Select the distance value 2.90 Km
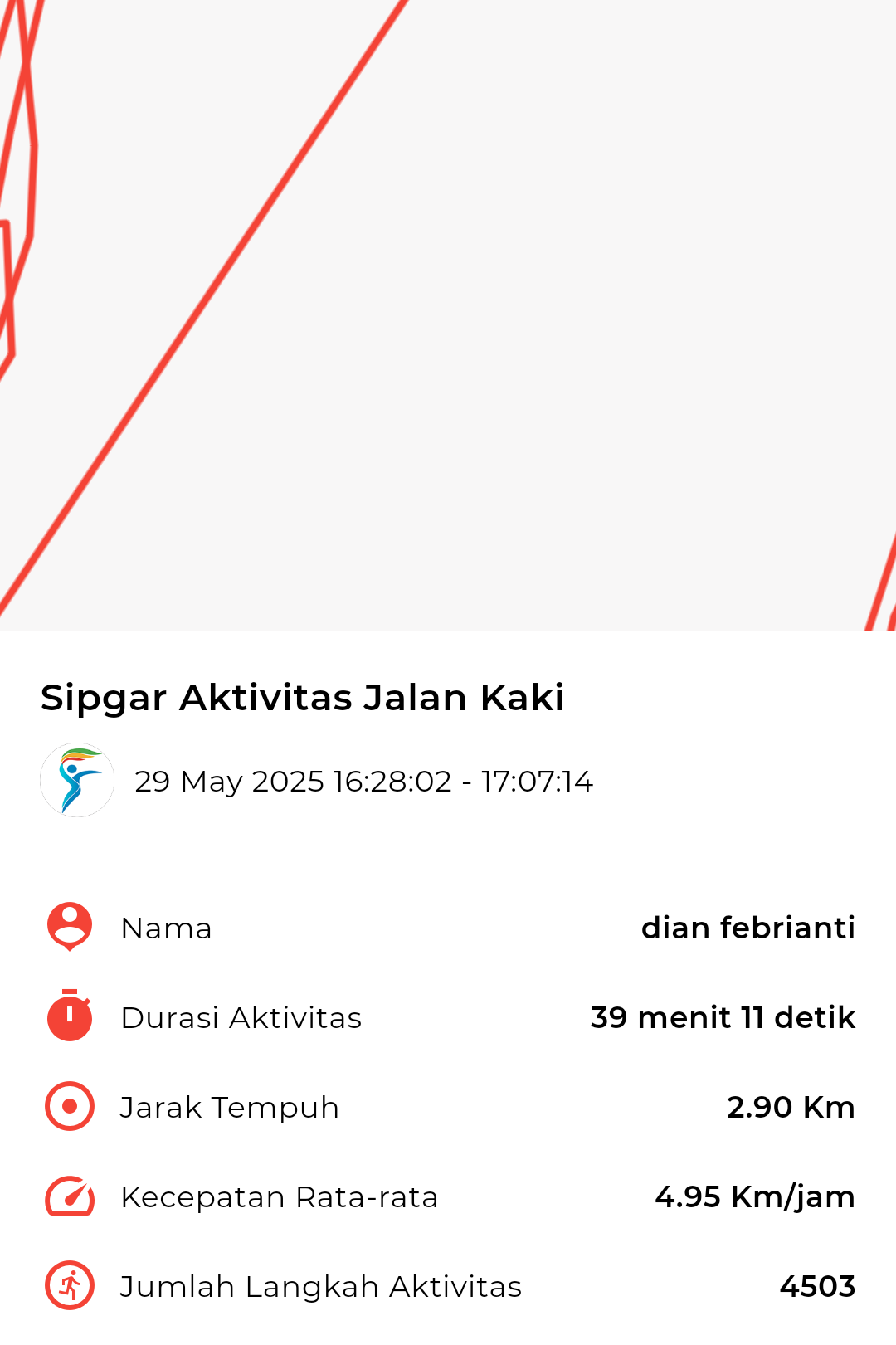This screenshot has height=1345, width=896. (791, 1107)
